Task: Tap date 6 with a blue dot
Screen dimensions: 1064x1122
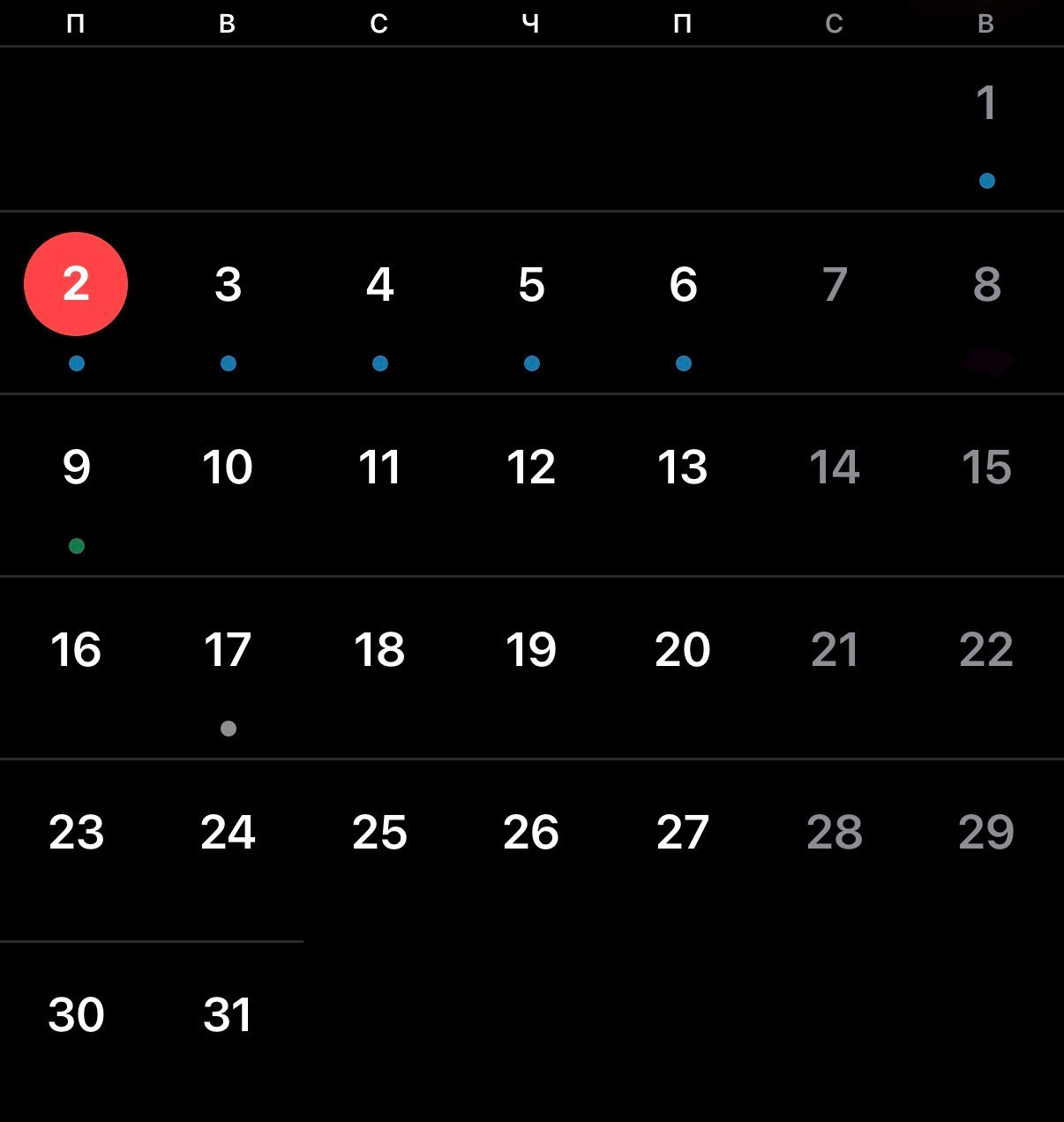Action: pos(683,285)
